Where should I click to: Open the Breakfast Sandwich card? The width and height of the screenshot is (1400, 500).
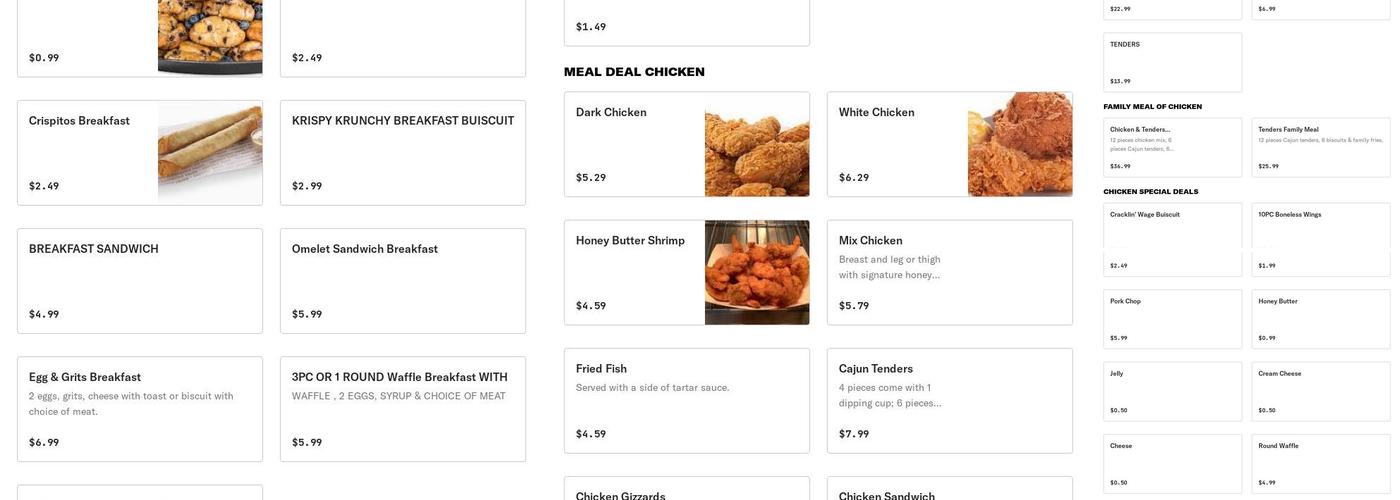click(x=139, y=281)
